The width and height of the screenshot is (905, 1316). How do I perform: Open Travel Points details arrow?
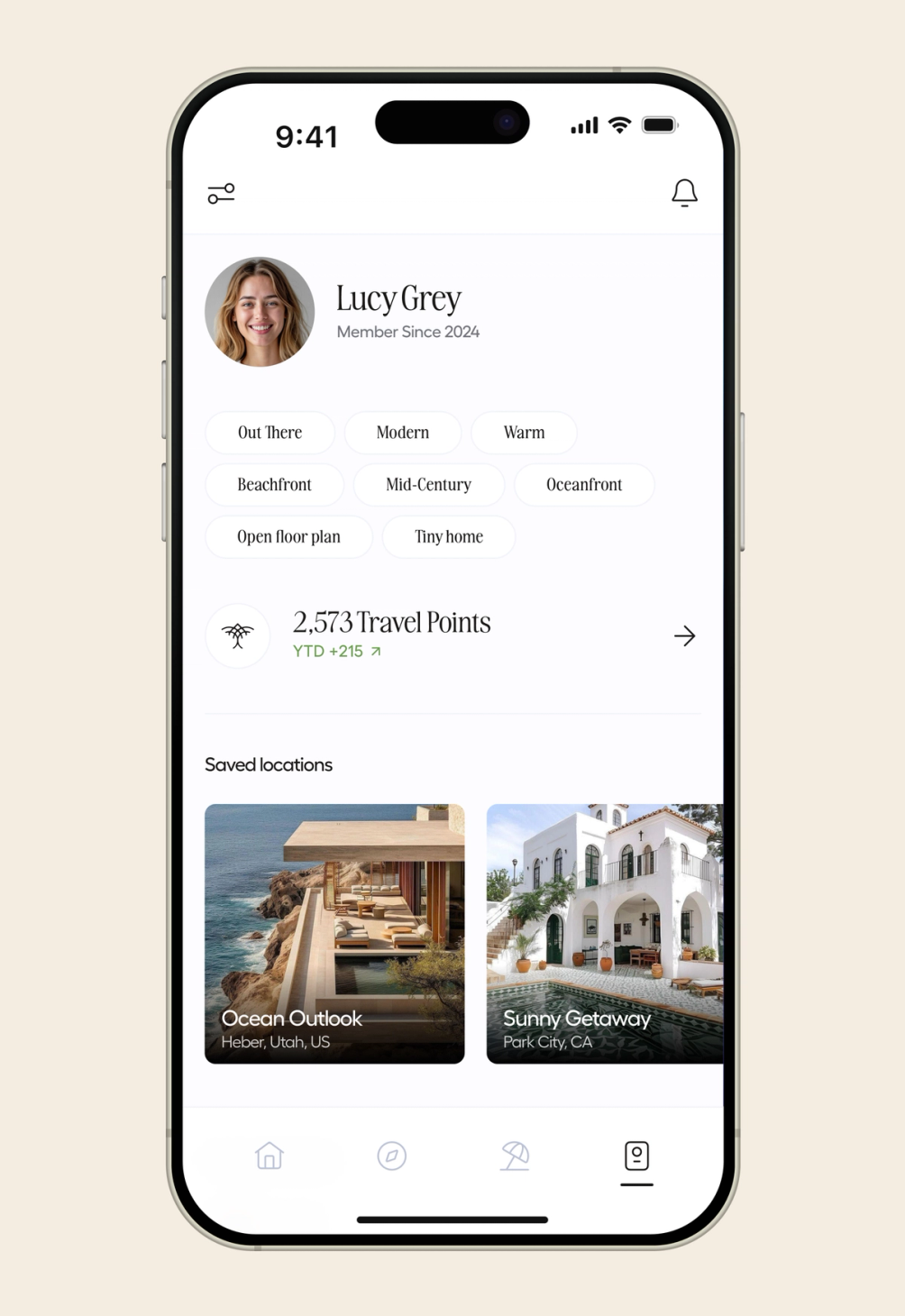pos(684,636)
